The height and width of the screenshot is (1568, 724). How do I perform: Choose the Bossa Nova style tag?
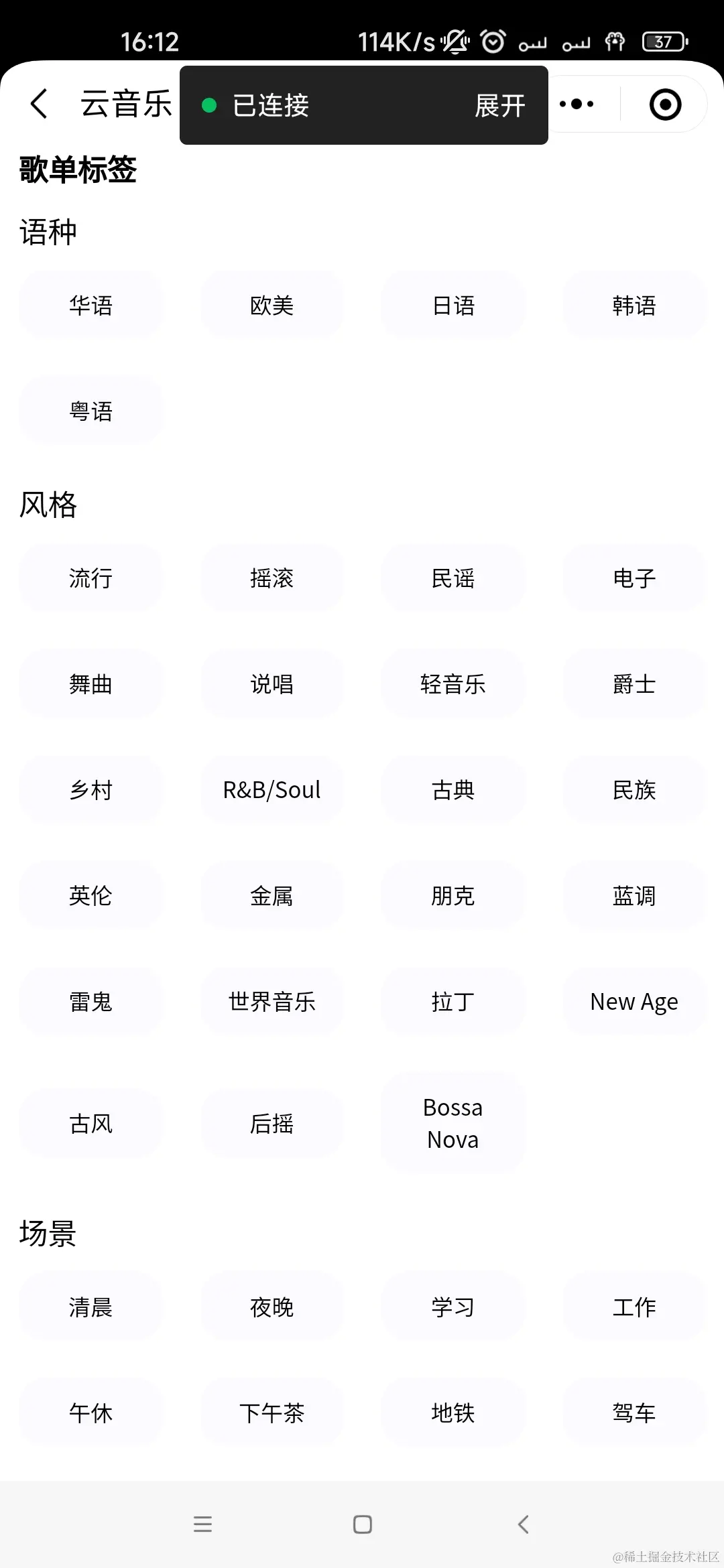[x=452, y=1122]
